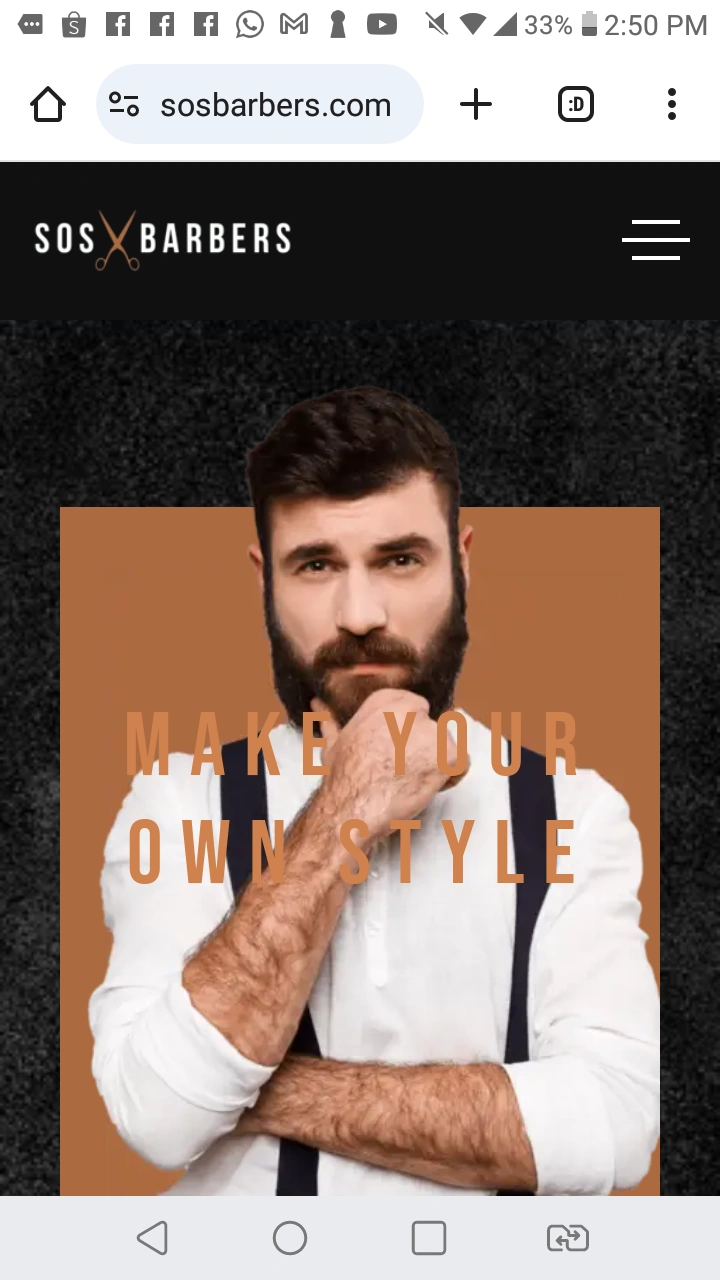Open a new browser tab
Viewport: 720px width, 1280px height.
pyautogui.click(x=476, y=104)
